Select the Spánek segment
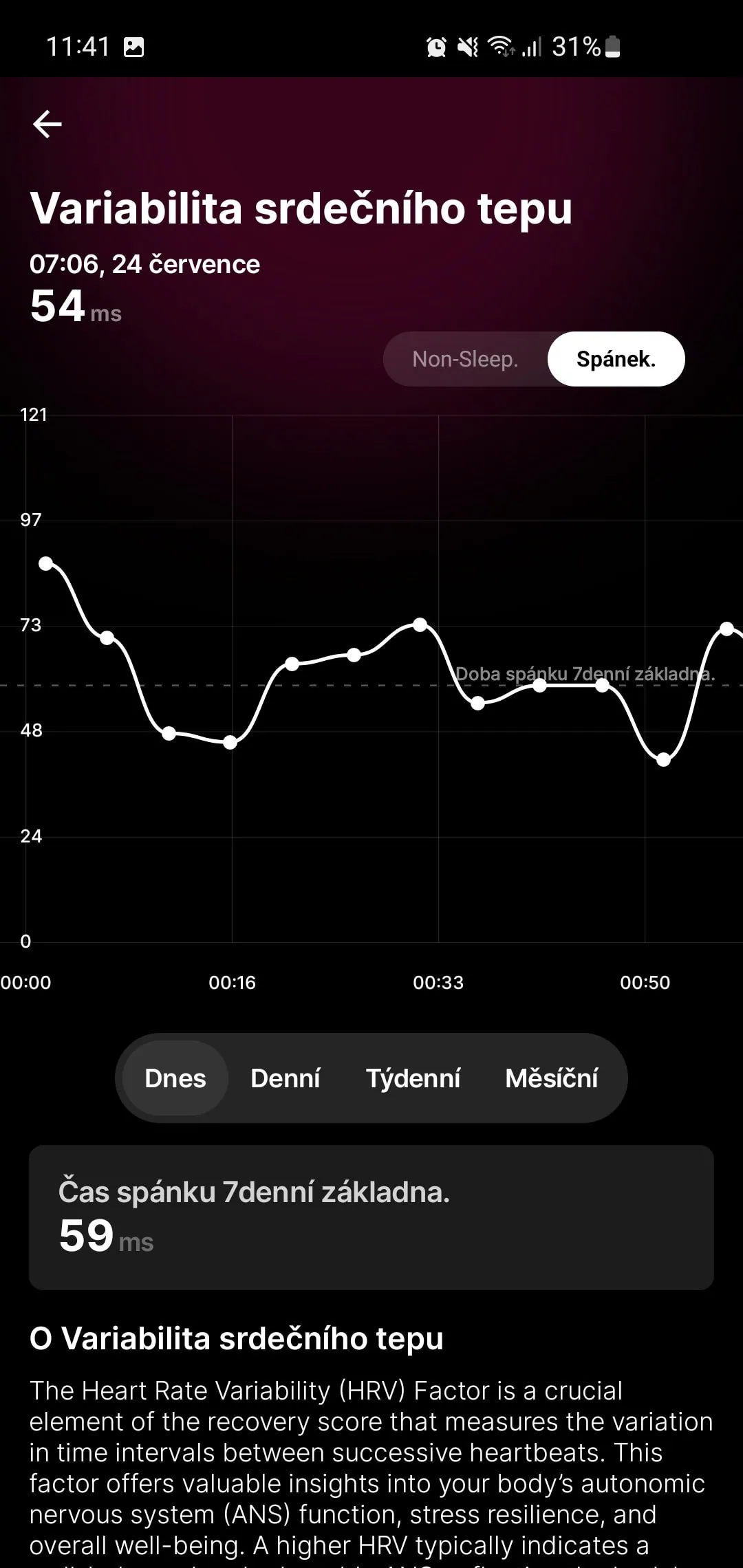Screen dimensions: 743x1568 tap(616, 359)
